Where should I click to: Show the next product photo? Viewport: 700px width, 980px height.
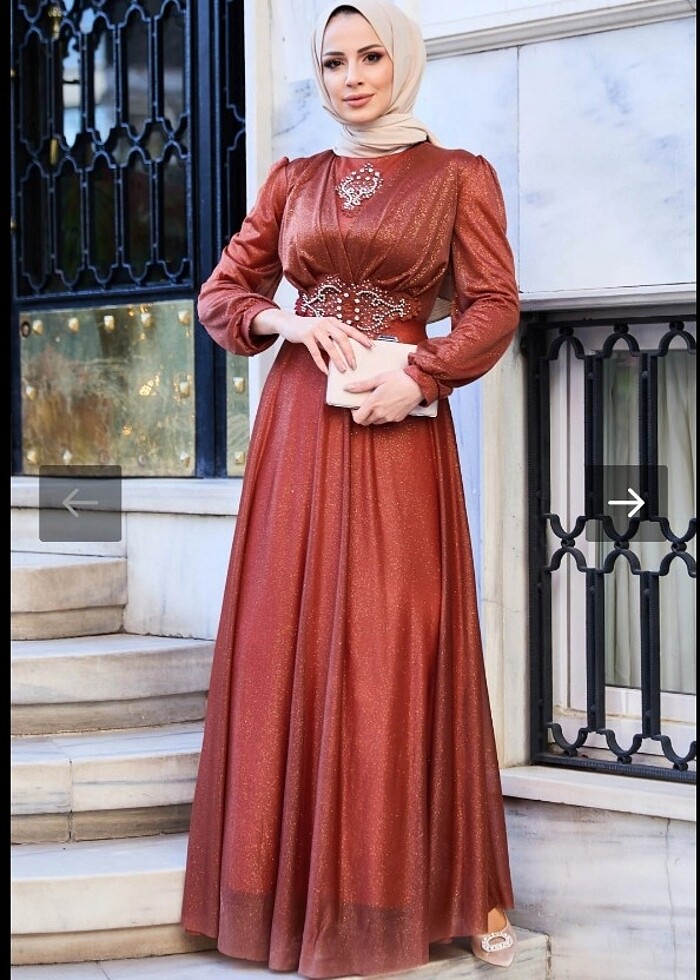tap(626, 503)
